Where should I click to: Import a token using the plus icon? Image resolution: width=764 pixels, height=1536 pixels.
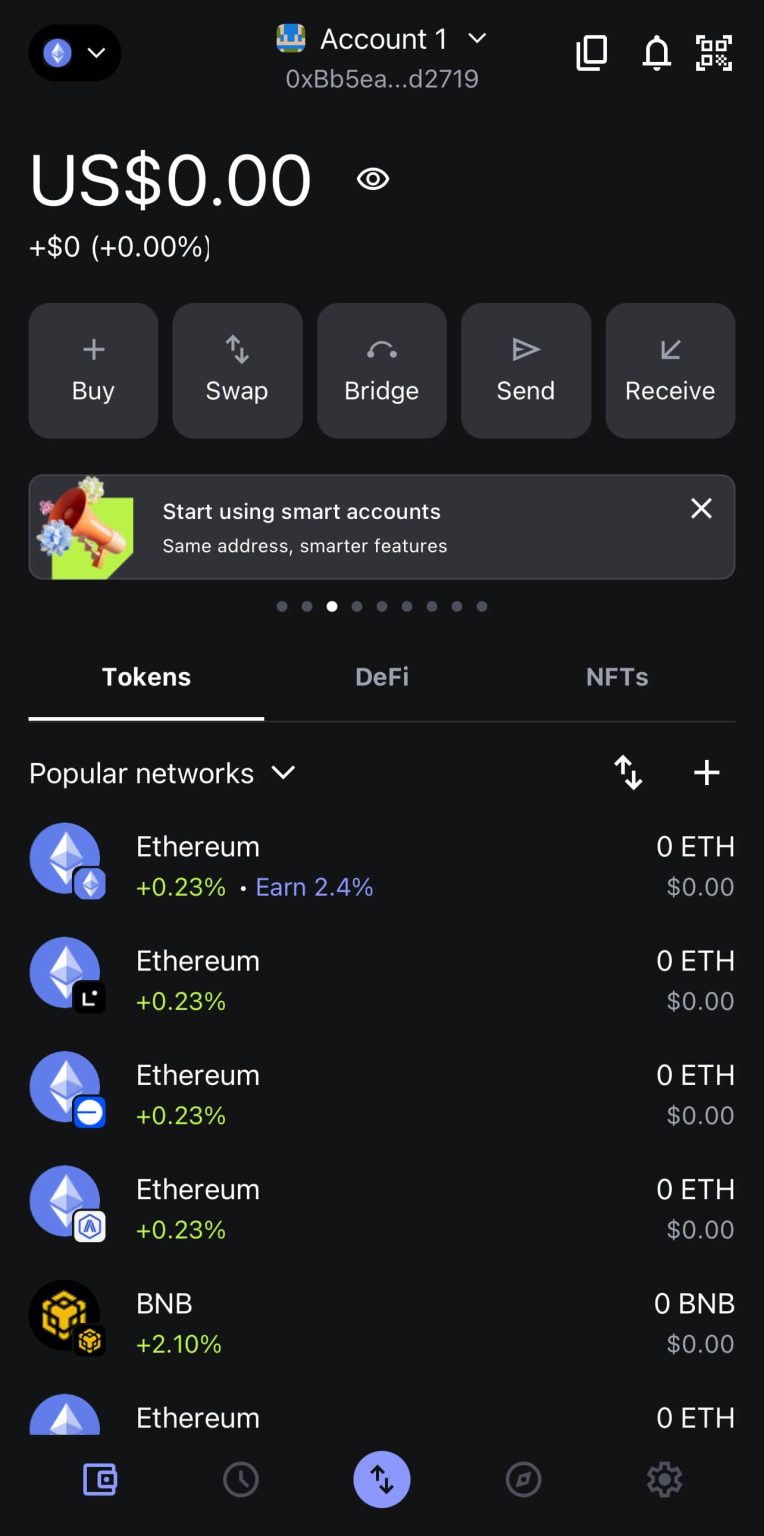707,772
